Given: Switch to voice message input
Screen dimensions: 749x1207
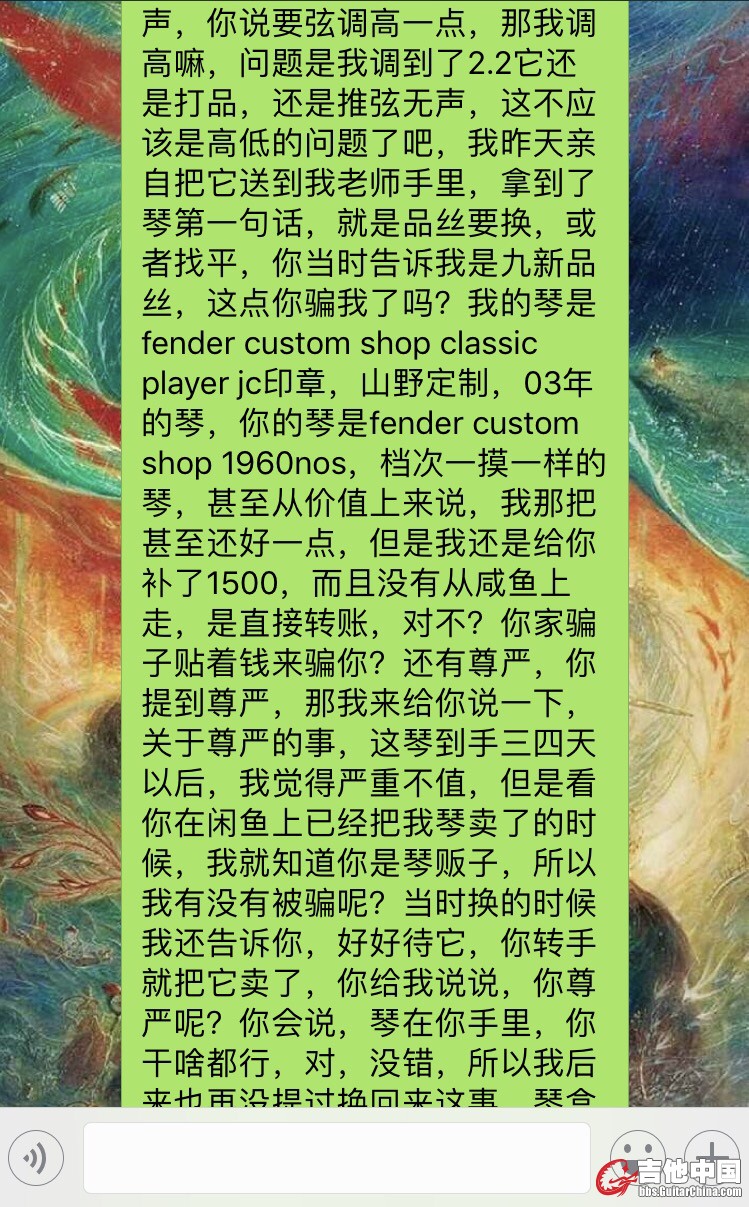Looking at the screenshot, I should pos(37,1158).
